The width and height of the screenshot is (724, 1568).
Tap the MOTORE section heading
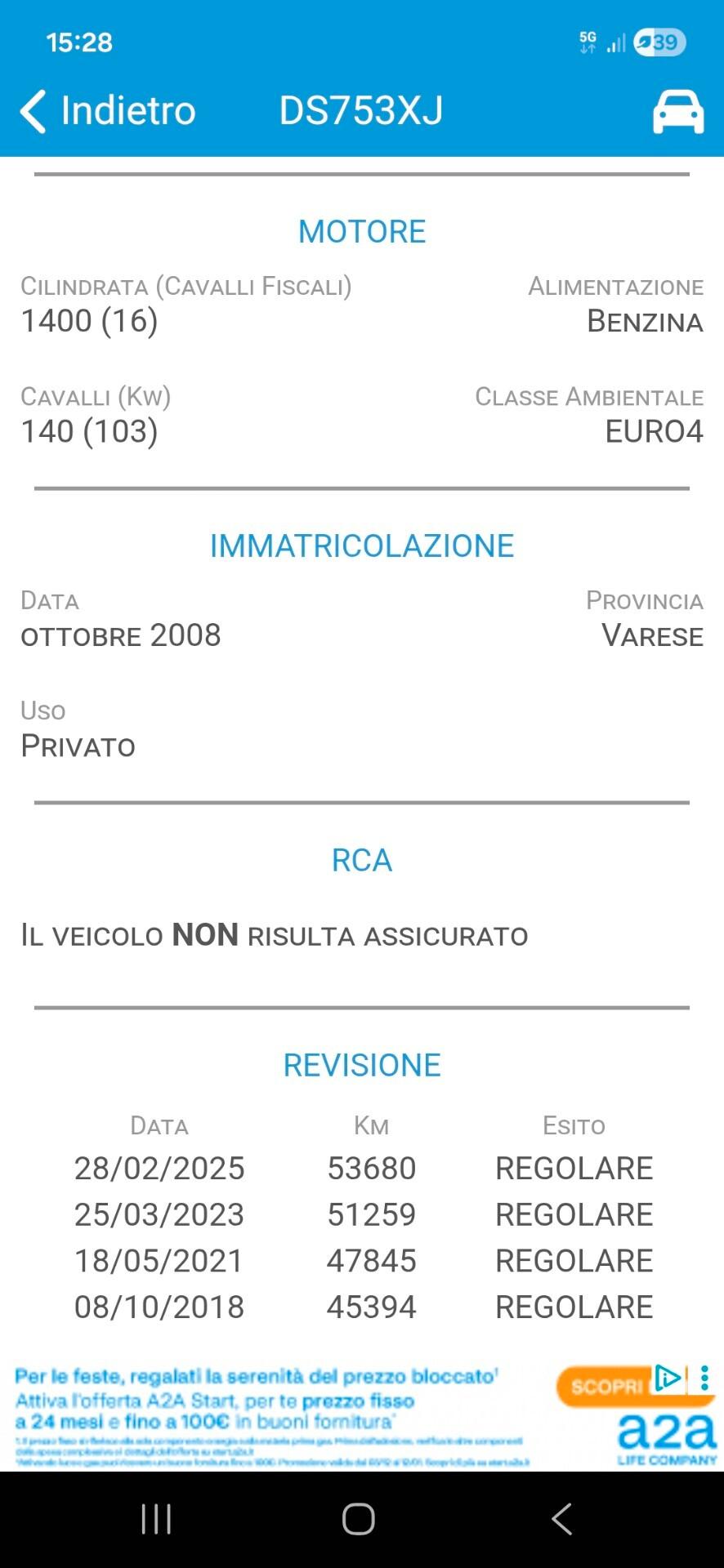tap(362, 231)
